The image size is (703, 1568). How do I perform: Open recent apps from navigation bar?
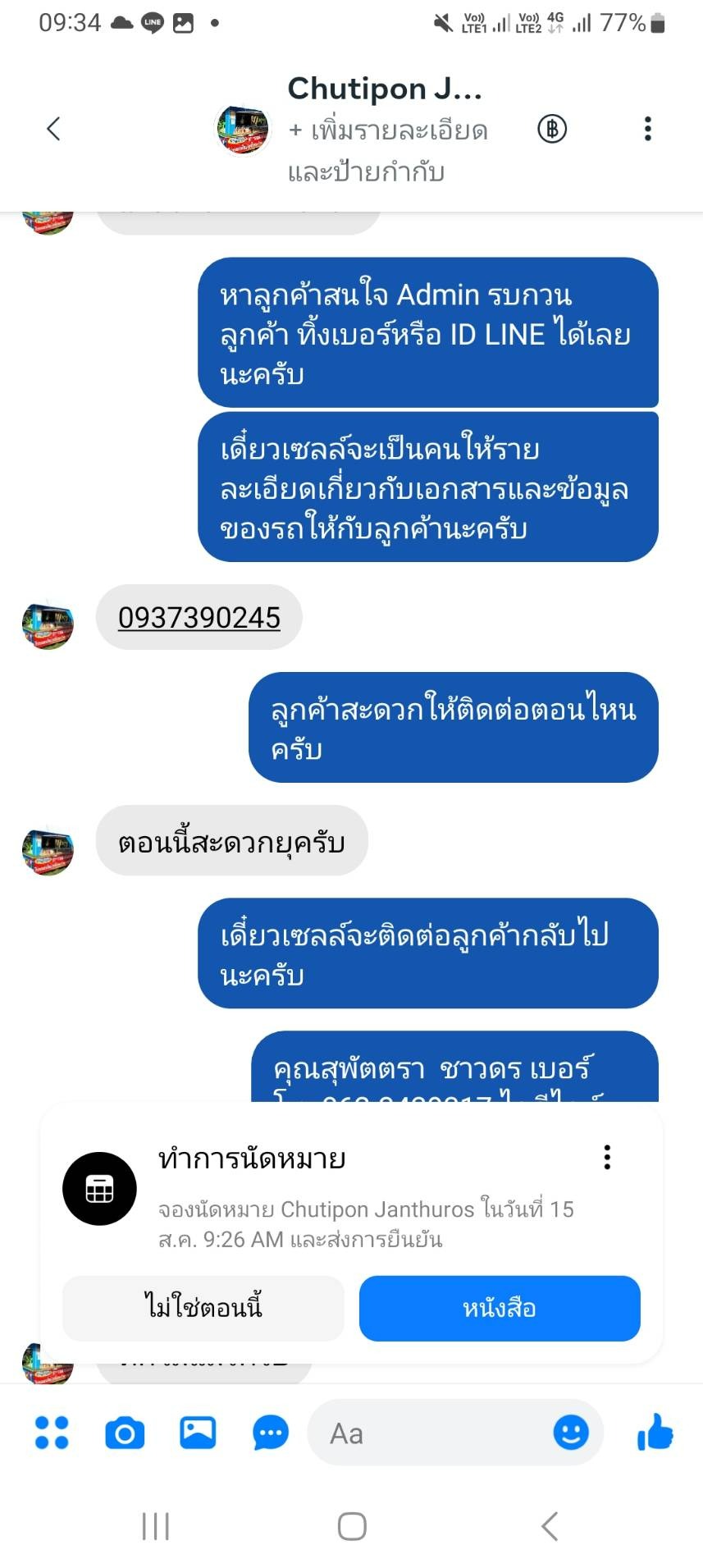[155, 1526]
